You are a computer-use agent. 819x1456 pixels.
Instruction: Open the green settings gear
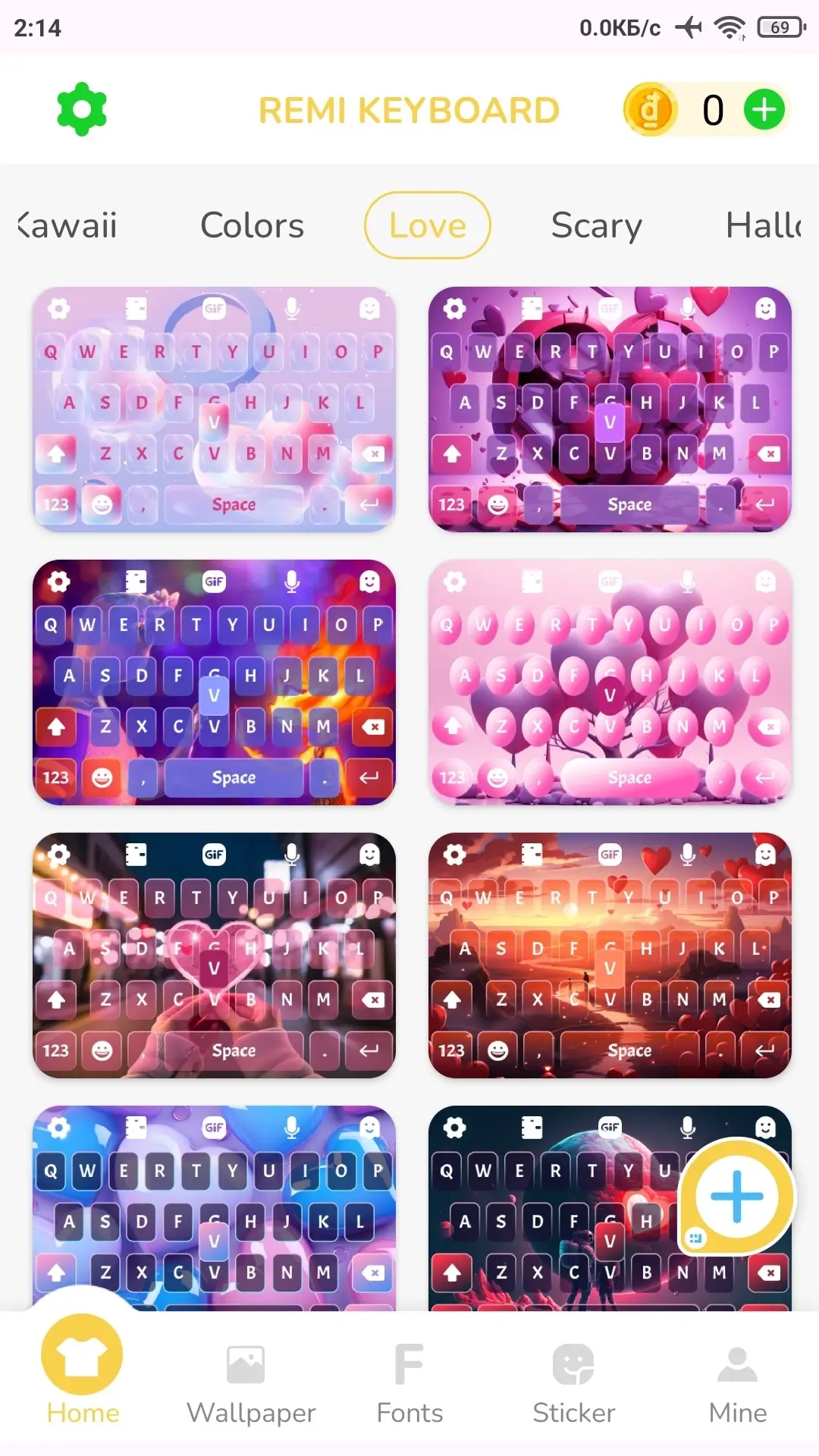(x=82, y=109)
